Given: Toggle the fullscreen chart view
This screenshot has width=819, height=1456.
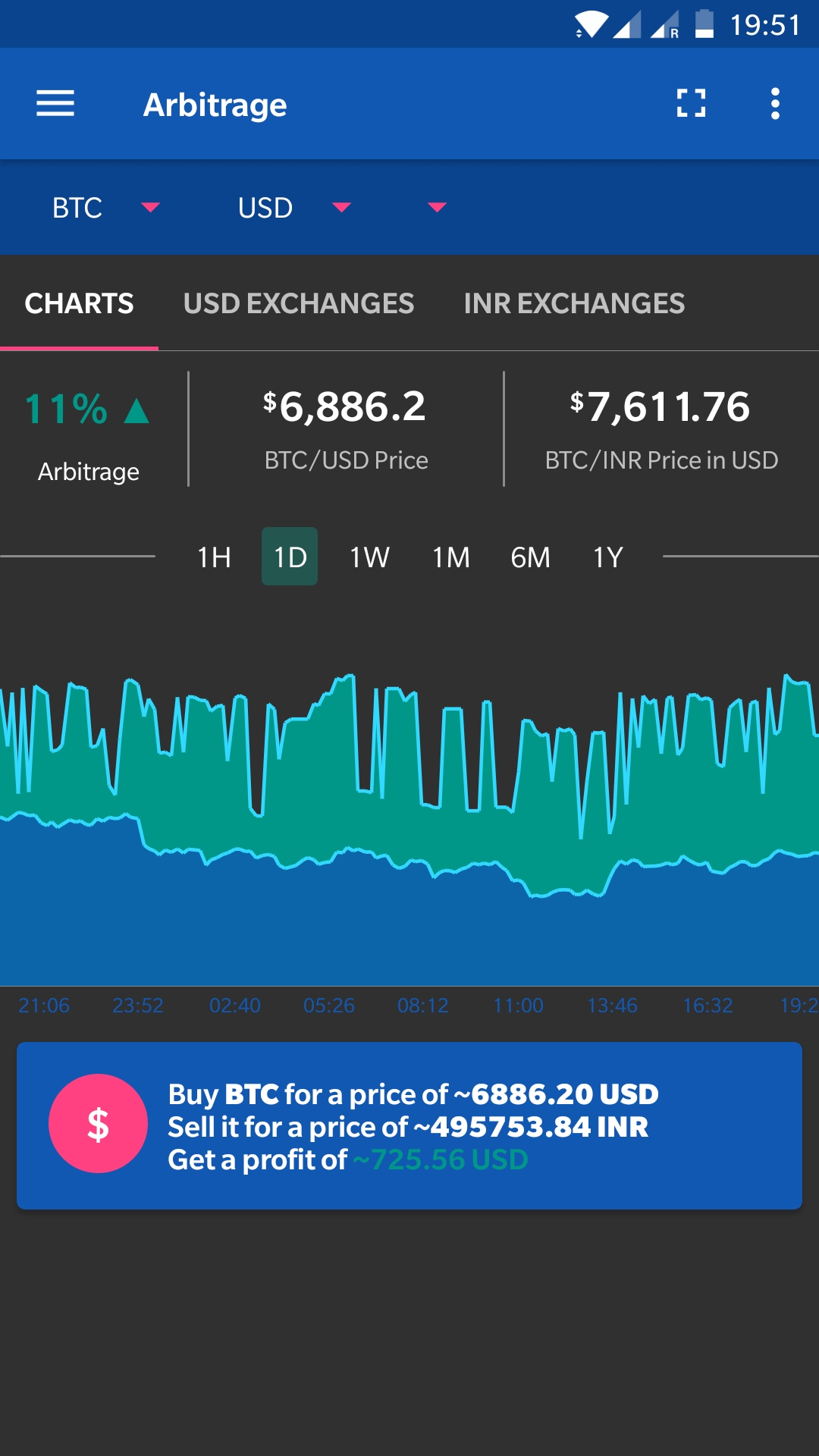Looking at the screenshot, I should click(691, 103).
